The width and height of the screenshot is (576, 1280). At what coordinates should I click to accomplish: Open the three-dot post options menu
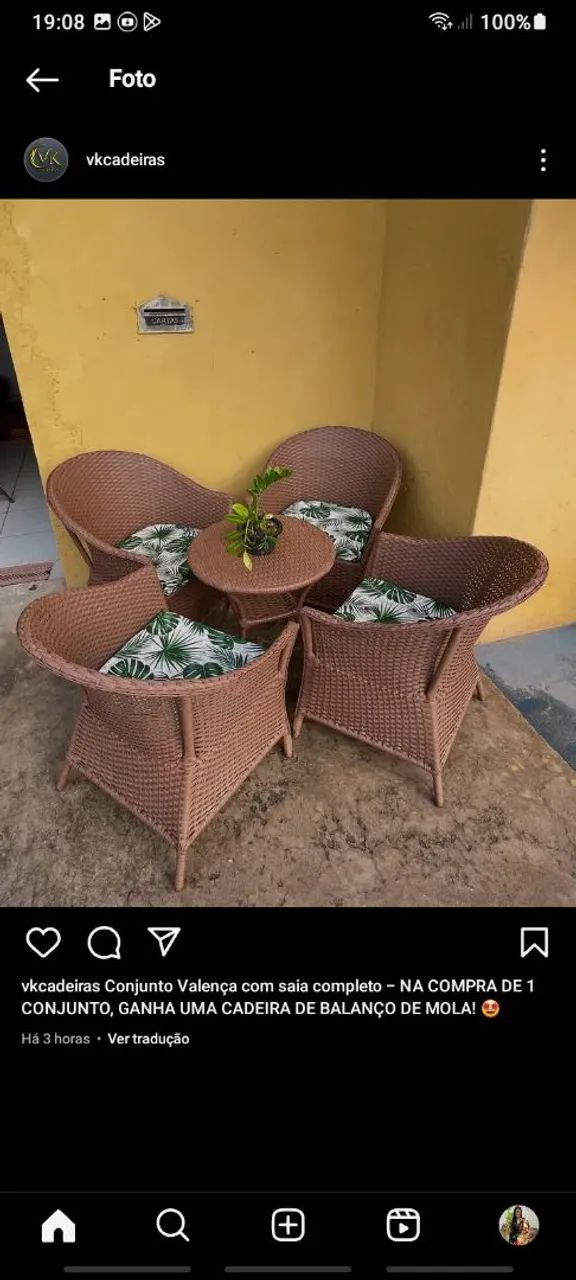[x=543, y=160]
